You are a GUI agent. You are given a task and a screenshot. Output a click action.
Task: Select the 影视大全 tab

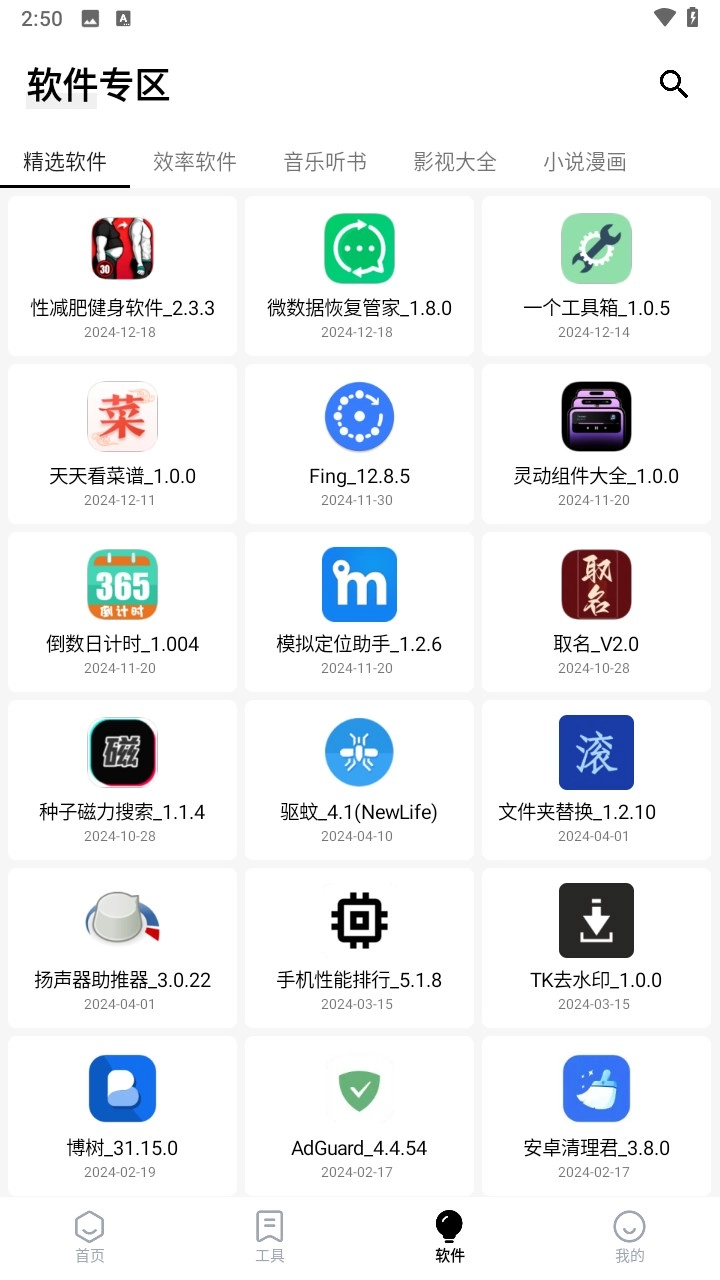pyautogui.click(x=455, y=162)
